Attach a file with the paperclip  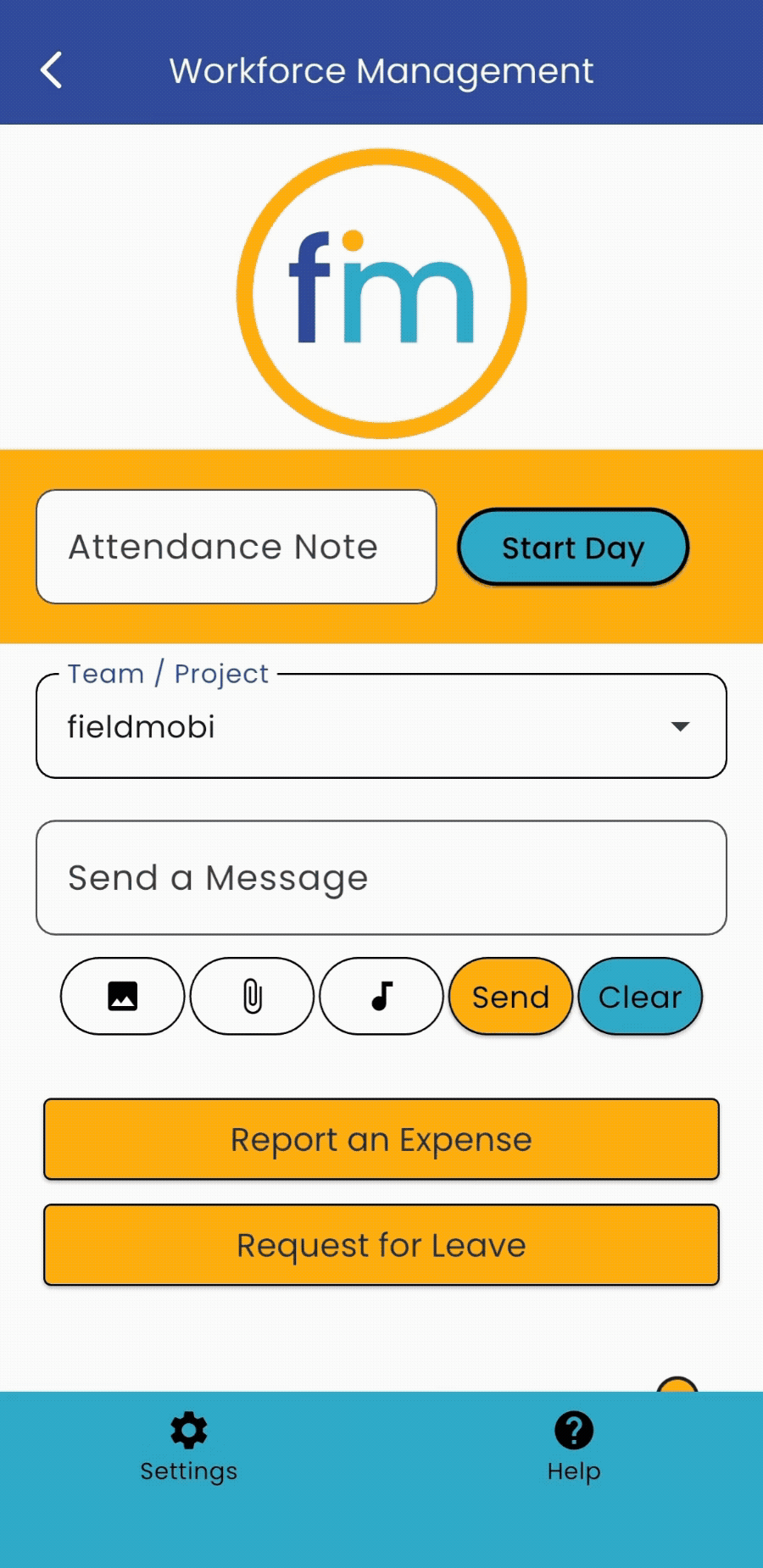coord(252,997)
